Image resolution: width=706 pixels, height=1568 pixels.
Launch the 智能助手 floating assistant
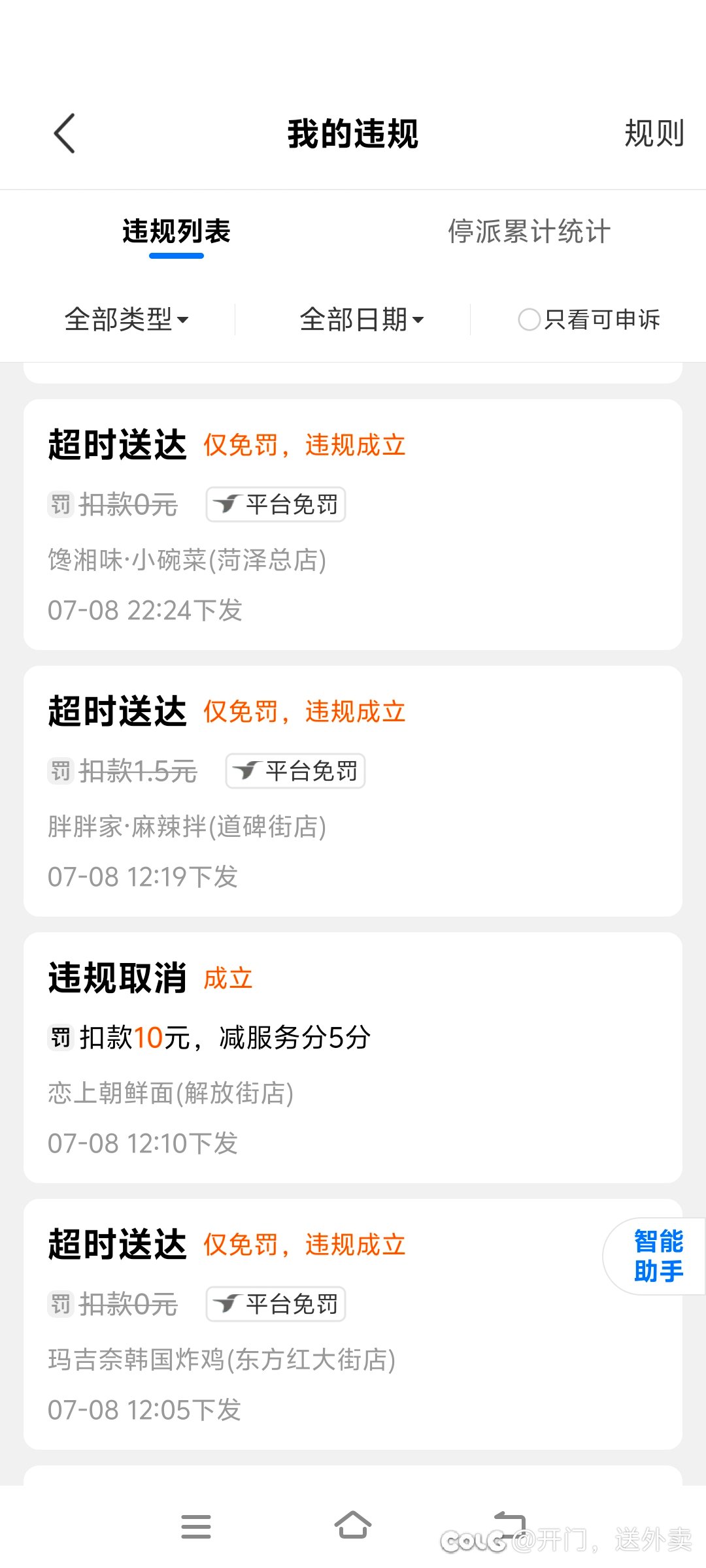657,1256
